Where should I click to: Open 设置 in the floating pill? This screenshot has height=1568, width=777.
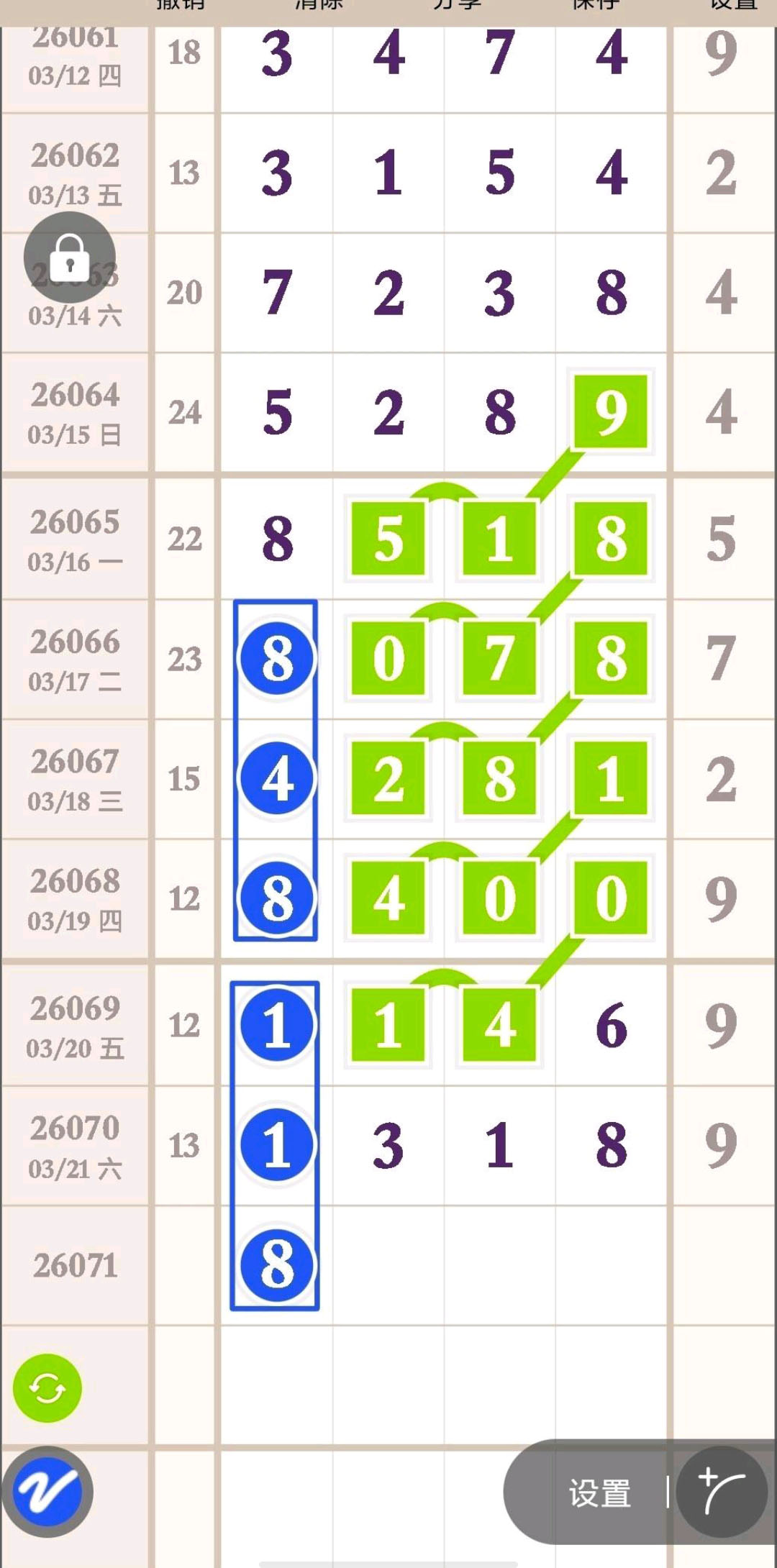click(x=599, y=1494)
